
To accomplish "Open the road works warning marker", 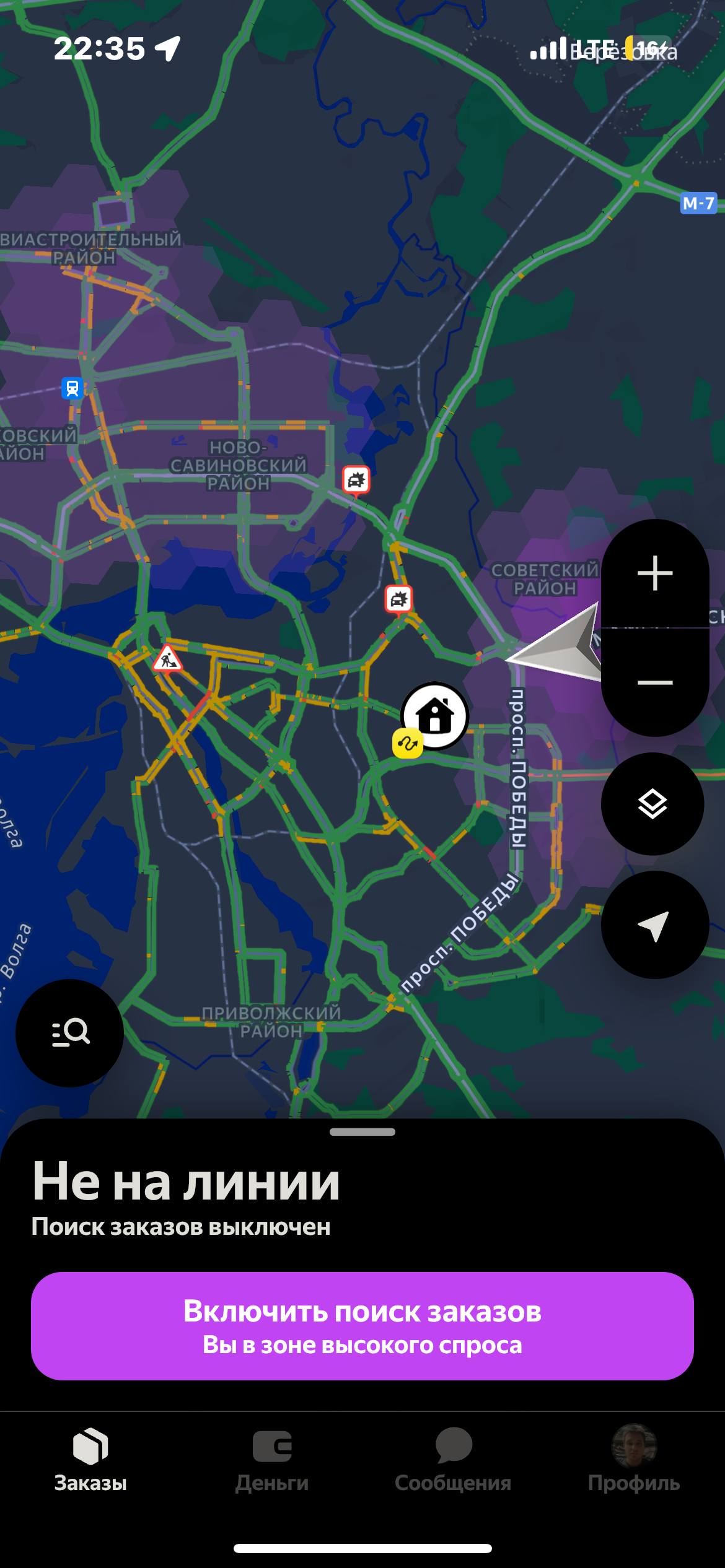I will 167,658.
